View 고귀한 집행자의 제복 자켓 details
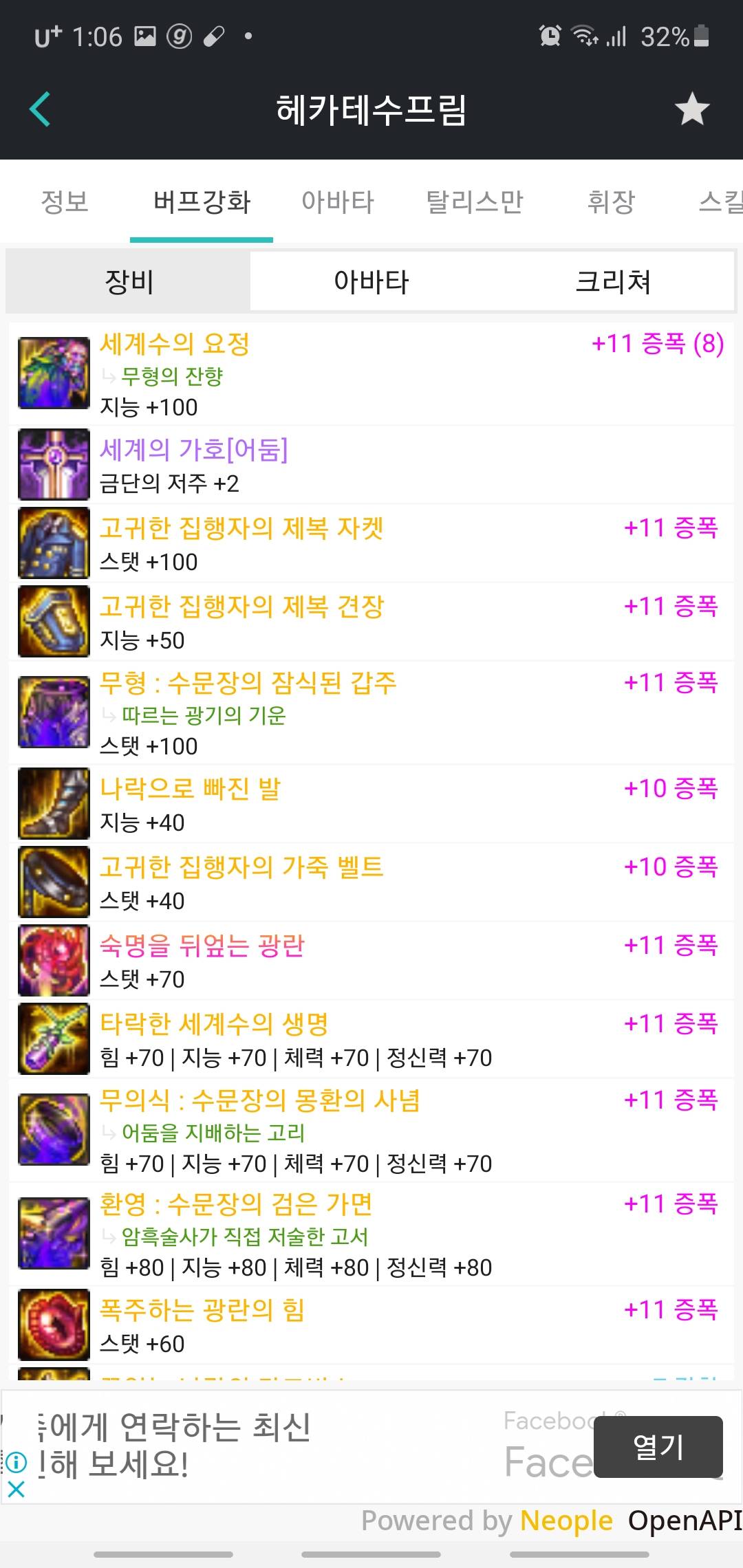Image resolution: width=743 pixels, height=1568 pixels. click(371, 543)
